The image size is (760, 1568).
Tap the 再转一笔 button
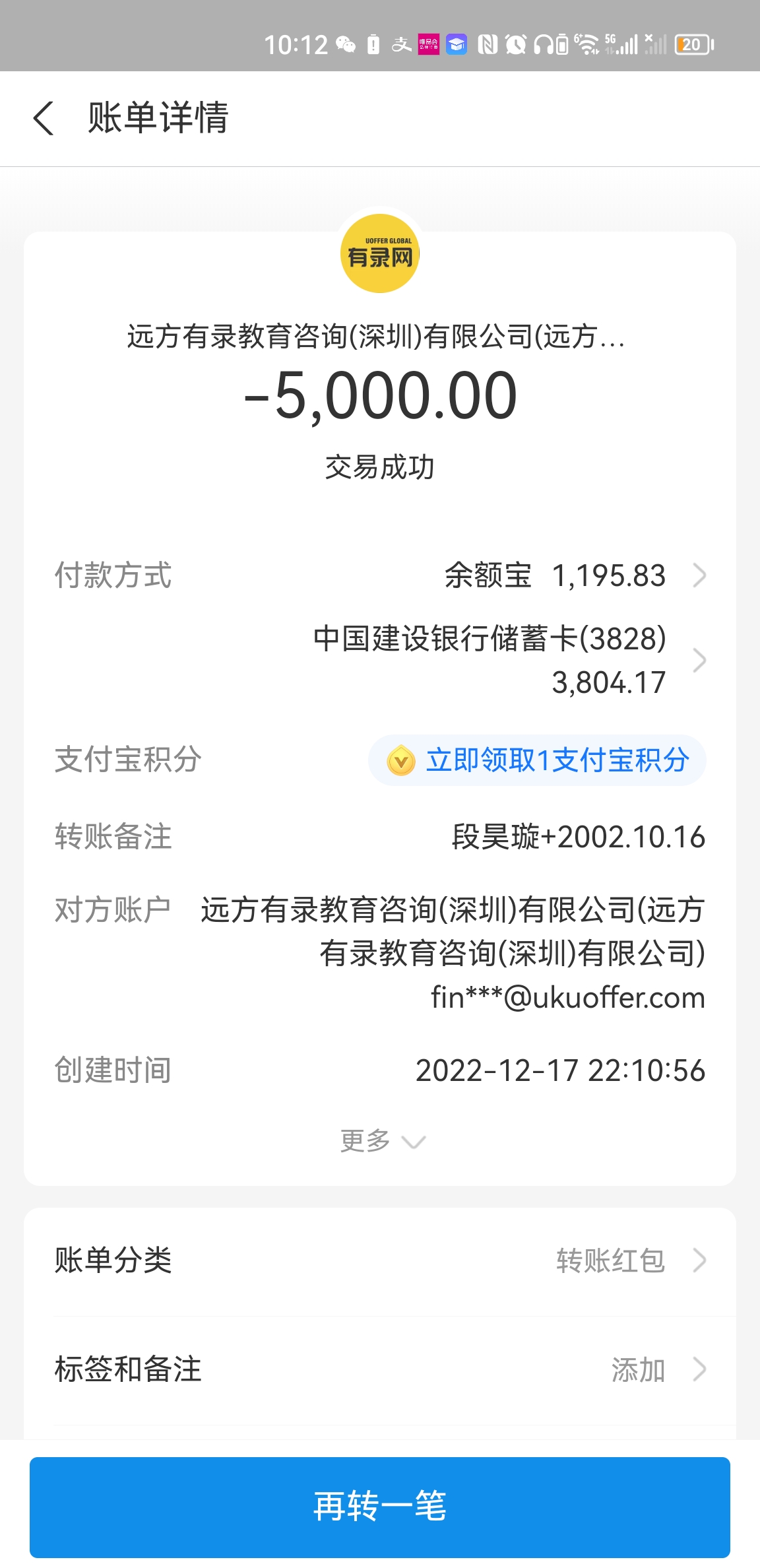pyautogui.click(x=380, y=1506)
